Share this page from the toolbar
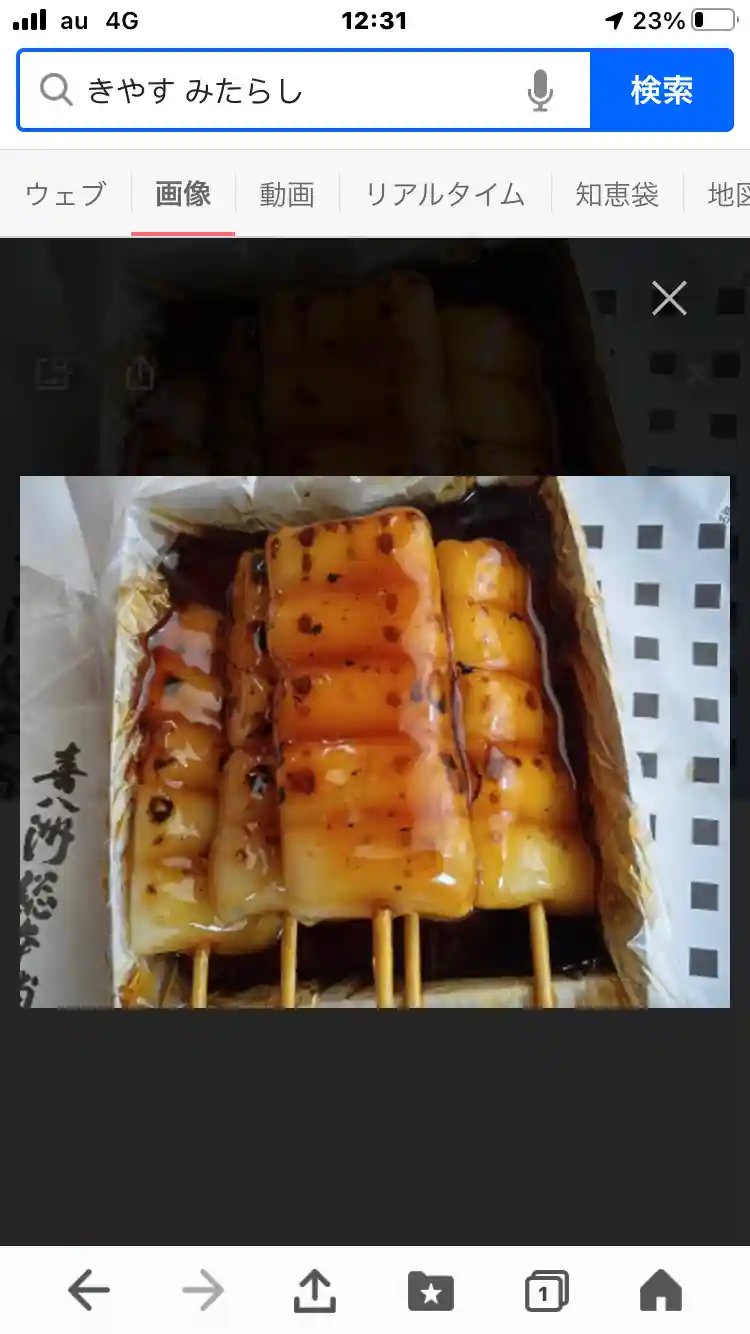Image resolution: width=750 pixels, height=1334 pixels. 315,1291
